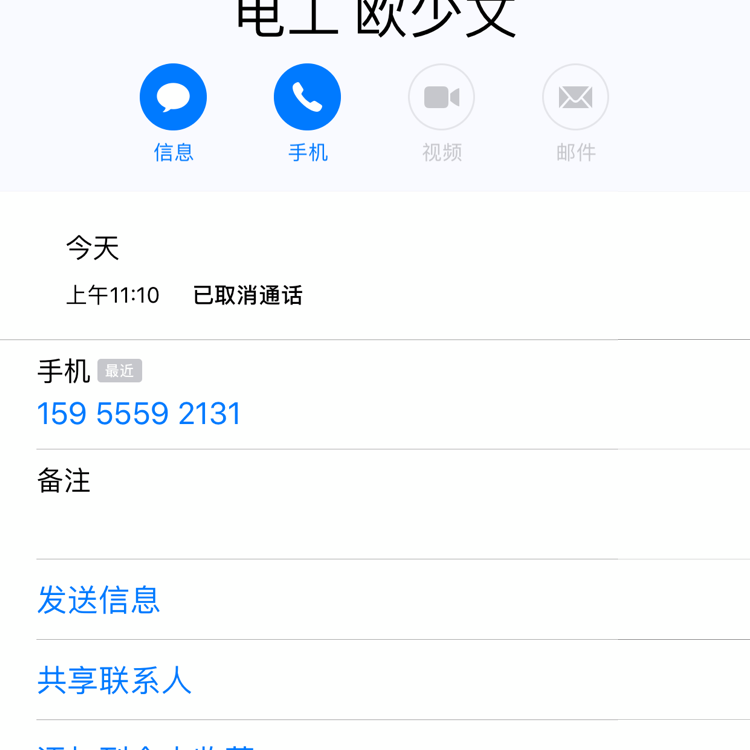Select 发送信息 to send a message
Viewport: 750px width, 750px height.
tap(99, 600)
